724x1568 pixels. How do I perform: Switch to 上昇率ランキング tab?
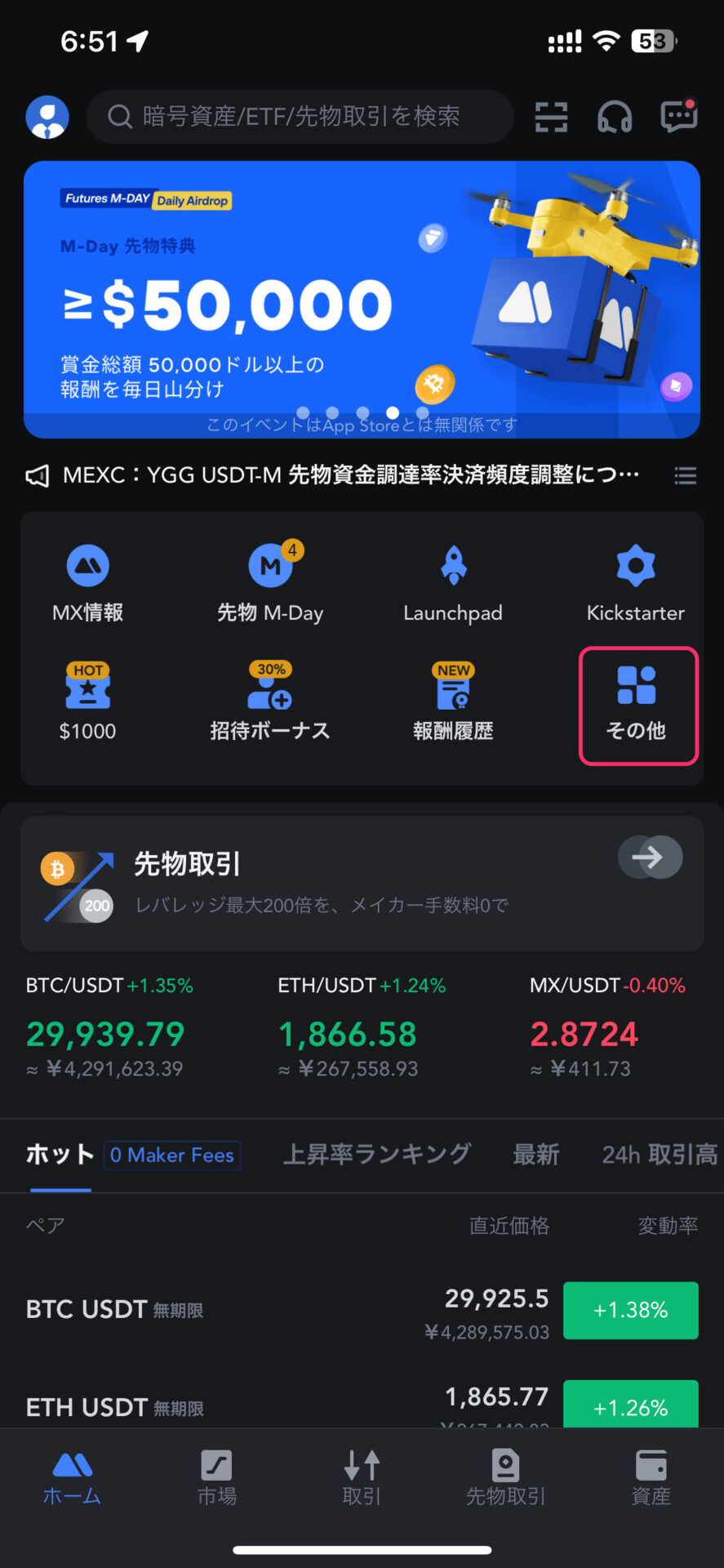tap(377, 1154)
